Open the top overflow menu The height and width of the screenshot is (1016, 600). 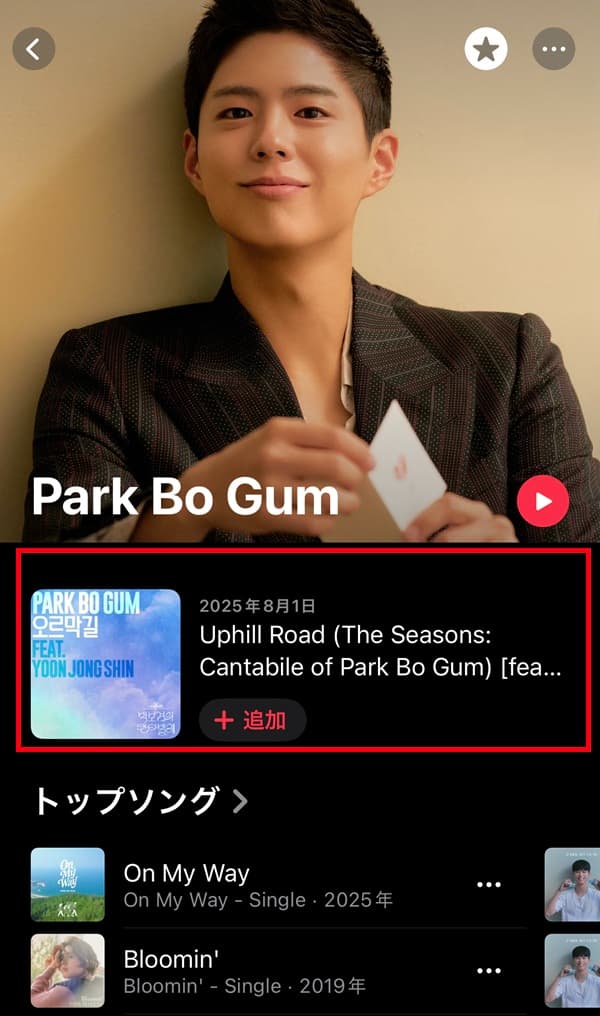click(554, 49)
